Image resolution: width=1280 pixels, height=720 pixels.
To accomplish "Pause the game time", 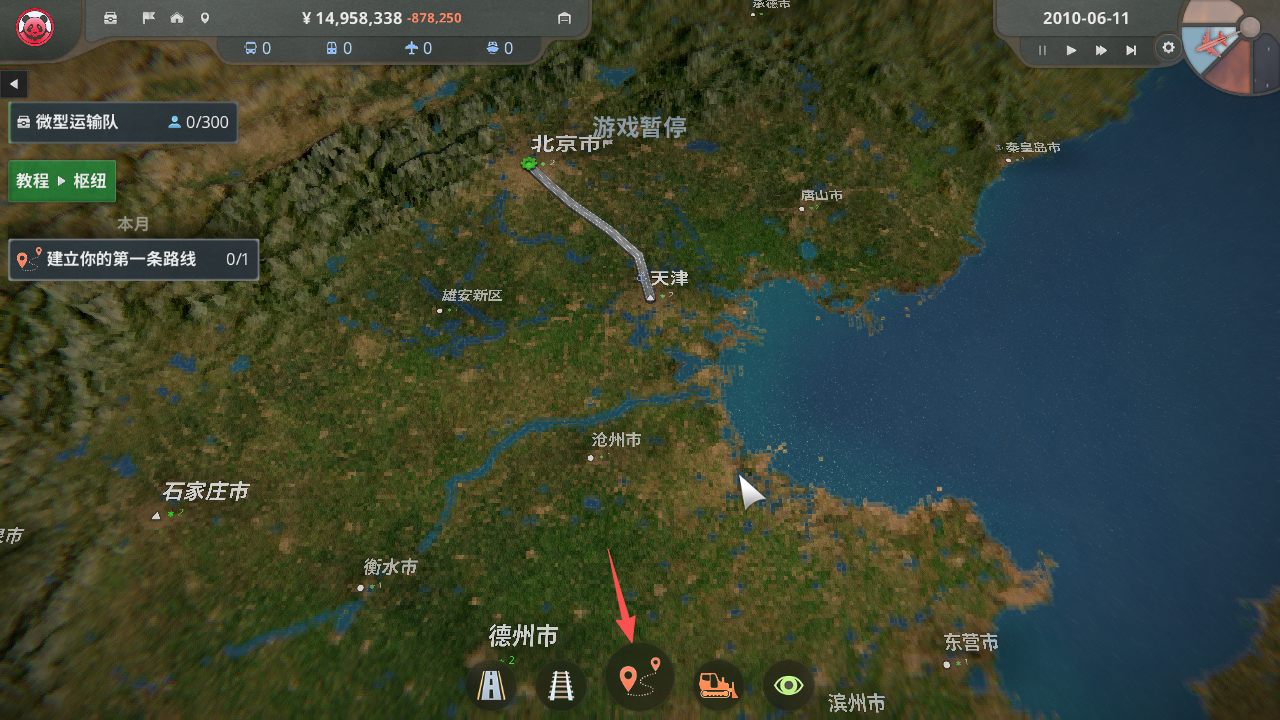I will pyautogui.click(x=1042, y=50).
